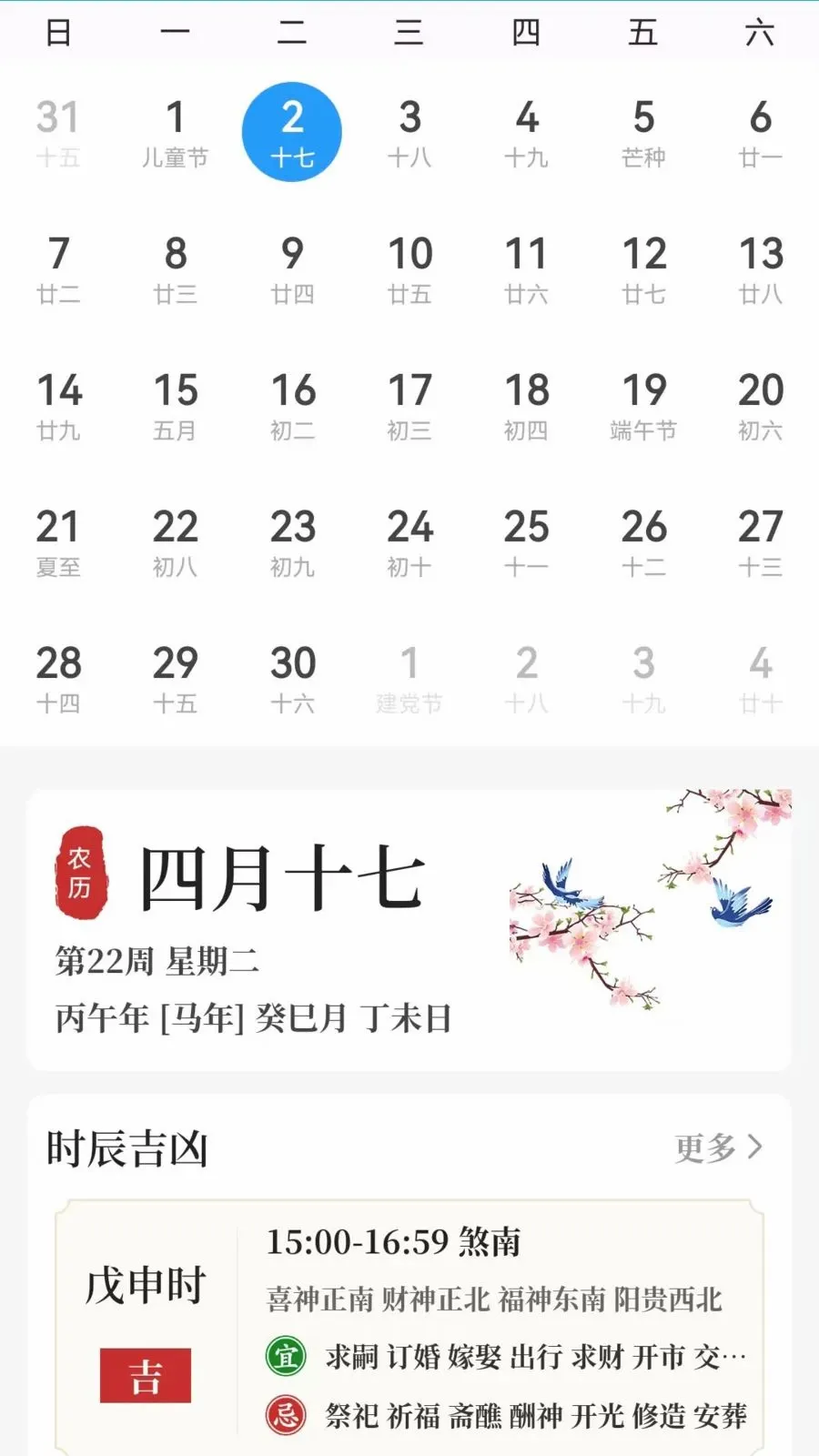Screen dimensions: 819x1456
Task: Choose June 15 五月
Action: point(175,406)
